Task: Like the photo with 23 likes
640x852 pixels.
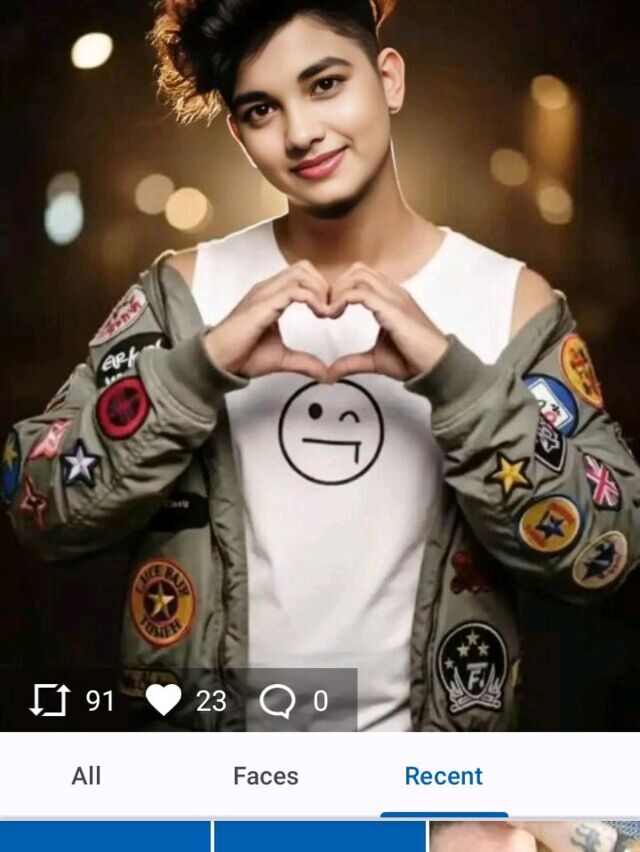Action: coord(164,700)
